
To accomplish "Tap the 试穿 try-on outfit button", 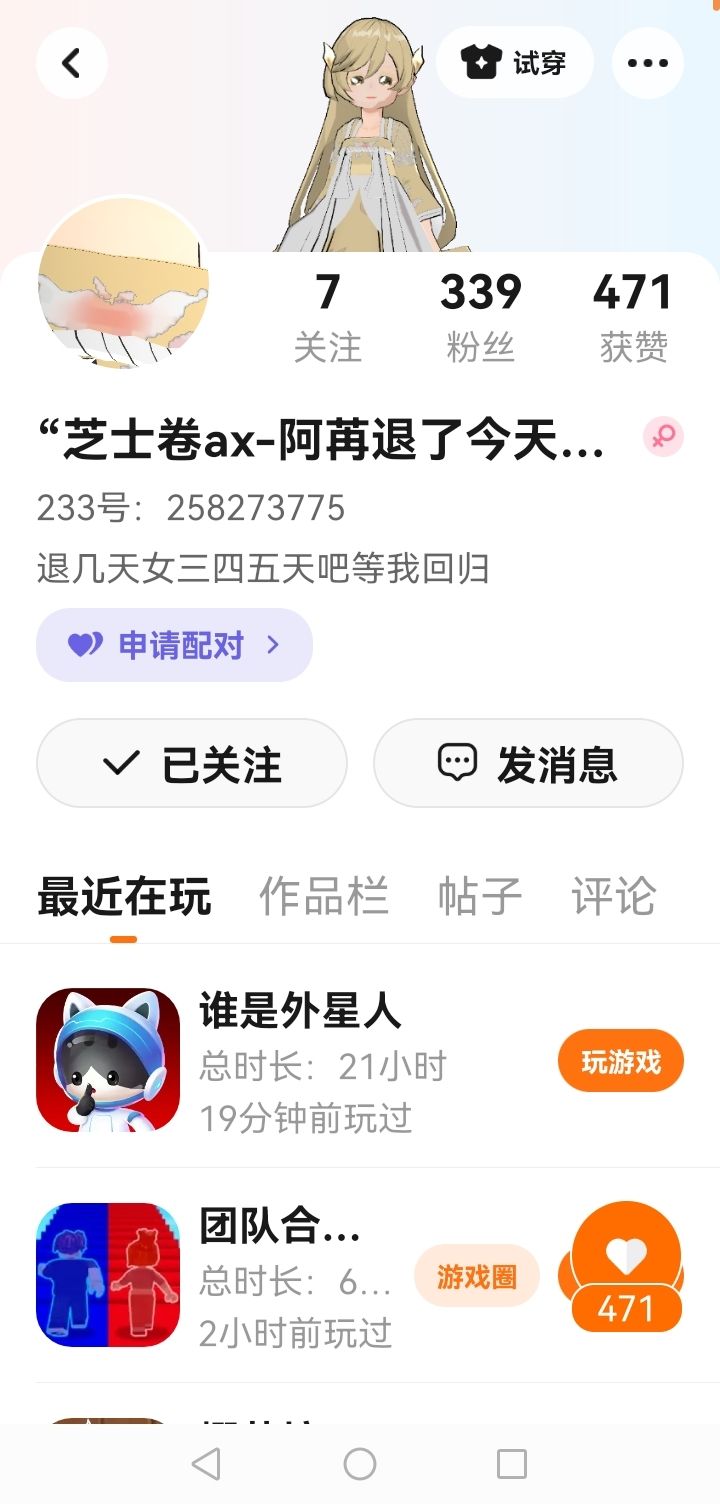I will pyautogui.click(x=515, y=63).
